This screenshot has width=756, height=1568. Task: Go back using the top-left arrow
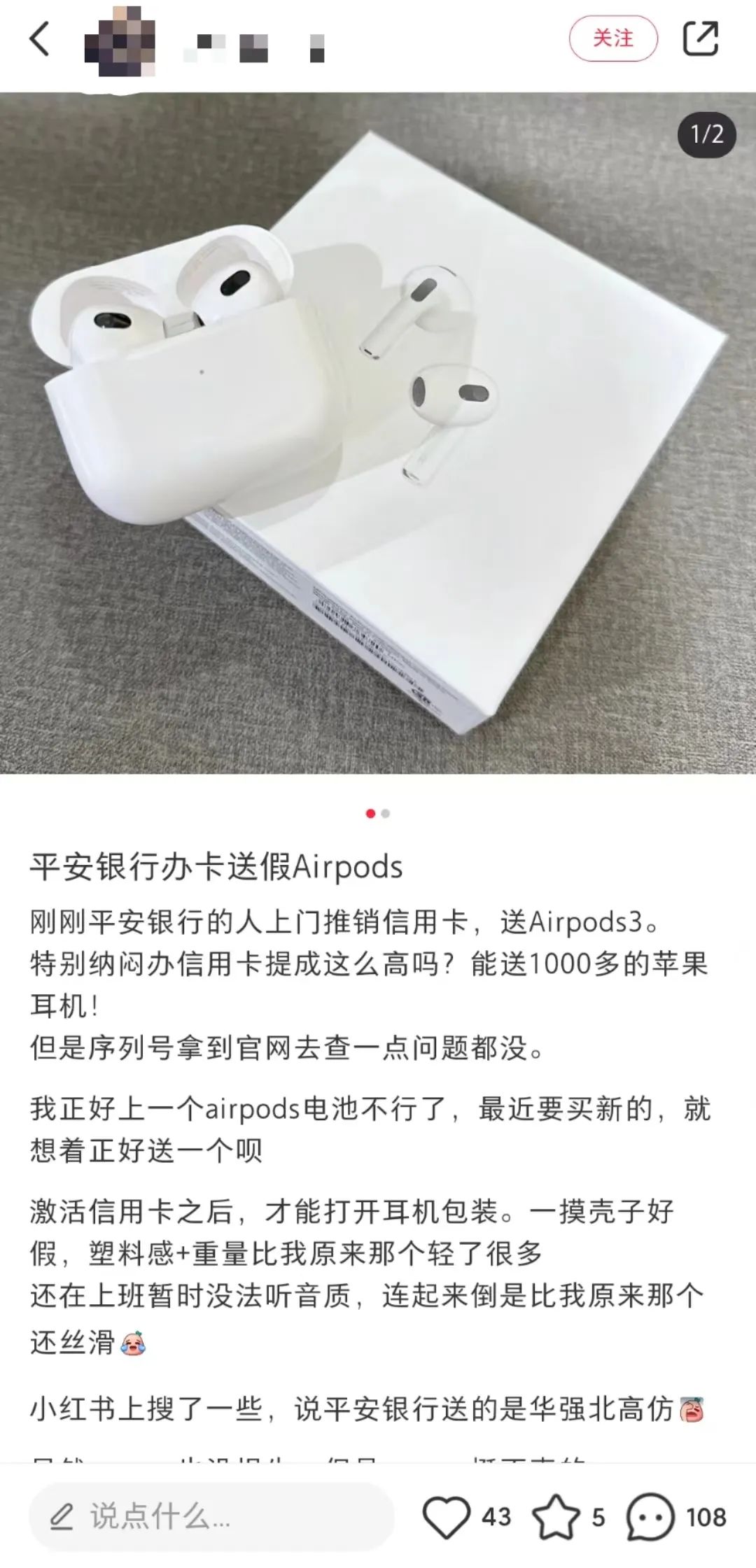tap(40, 38)
